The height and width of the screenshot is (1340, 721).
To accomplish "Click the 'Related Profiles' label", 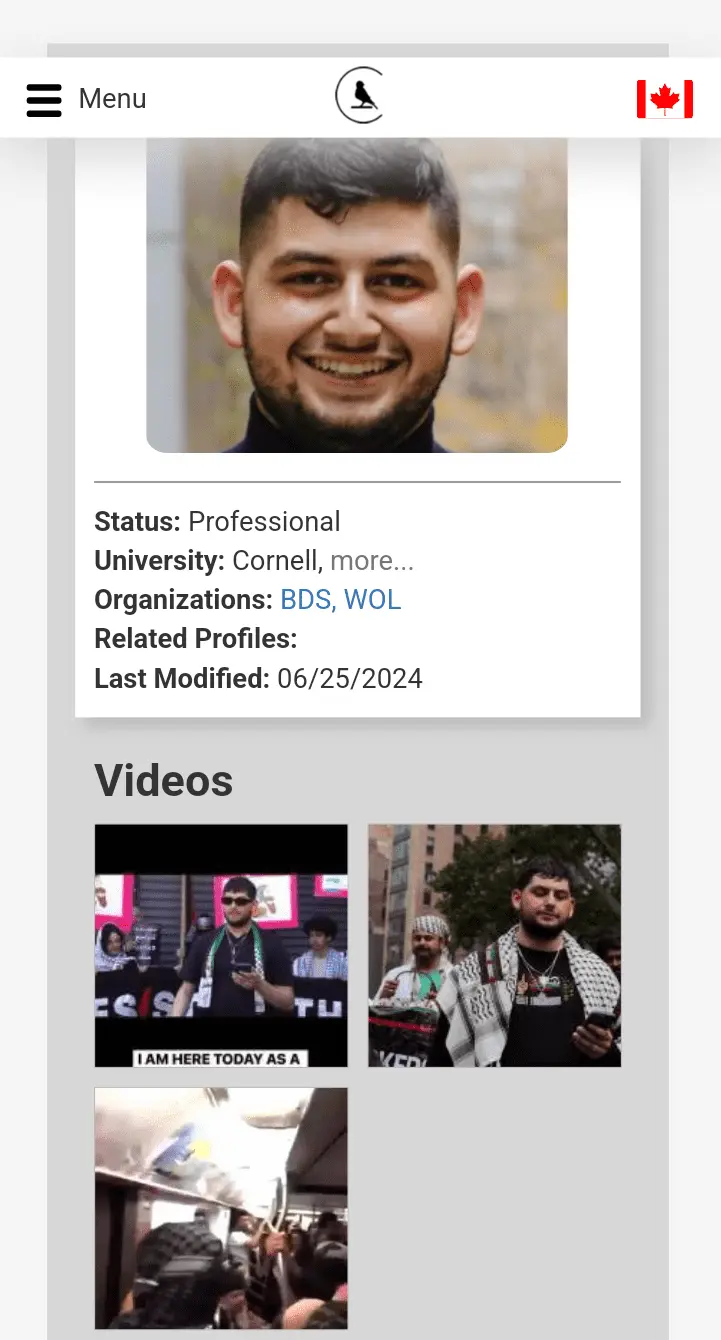I will [x=195, y=638].
